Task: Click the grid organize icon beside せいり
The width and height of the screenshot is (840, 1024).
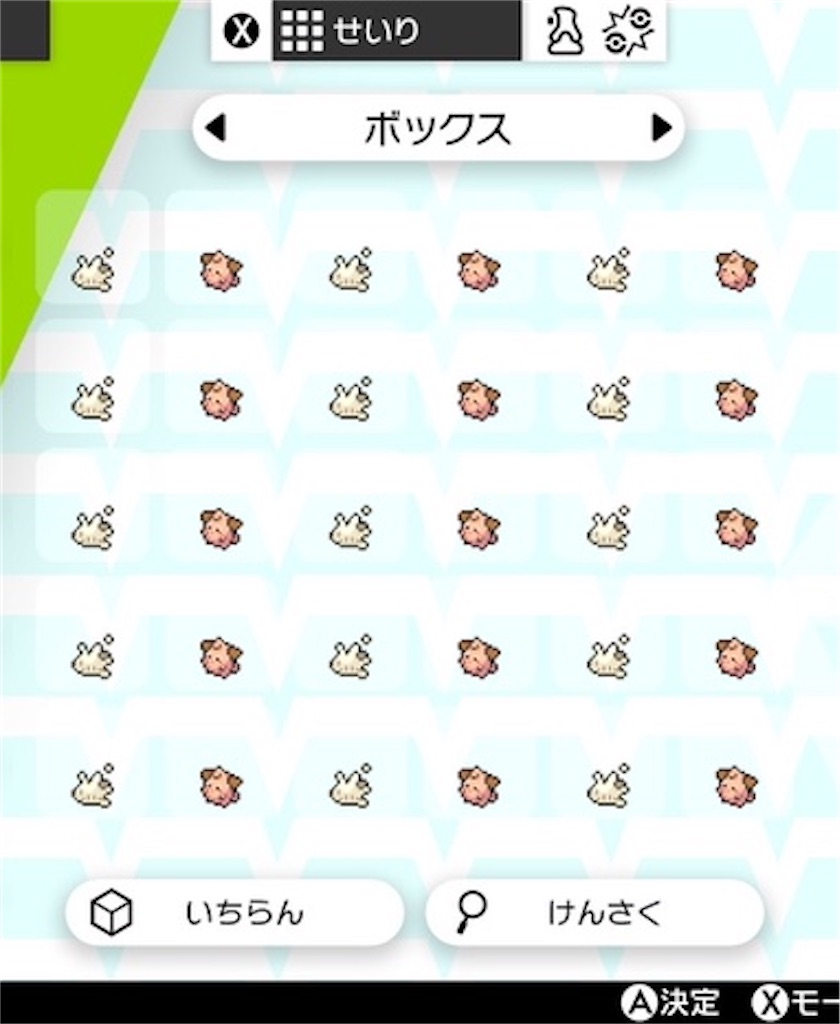Action: coord(300,28)
